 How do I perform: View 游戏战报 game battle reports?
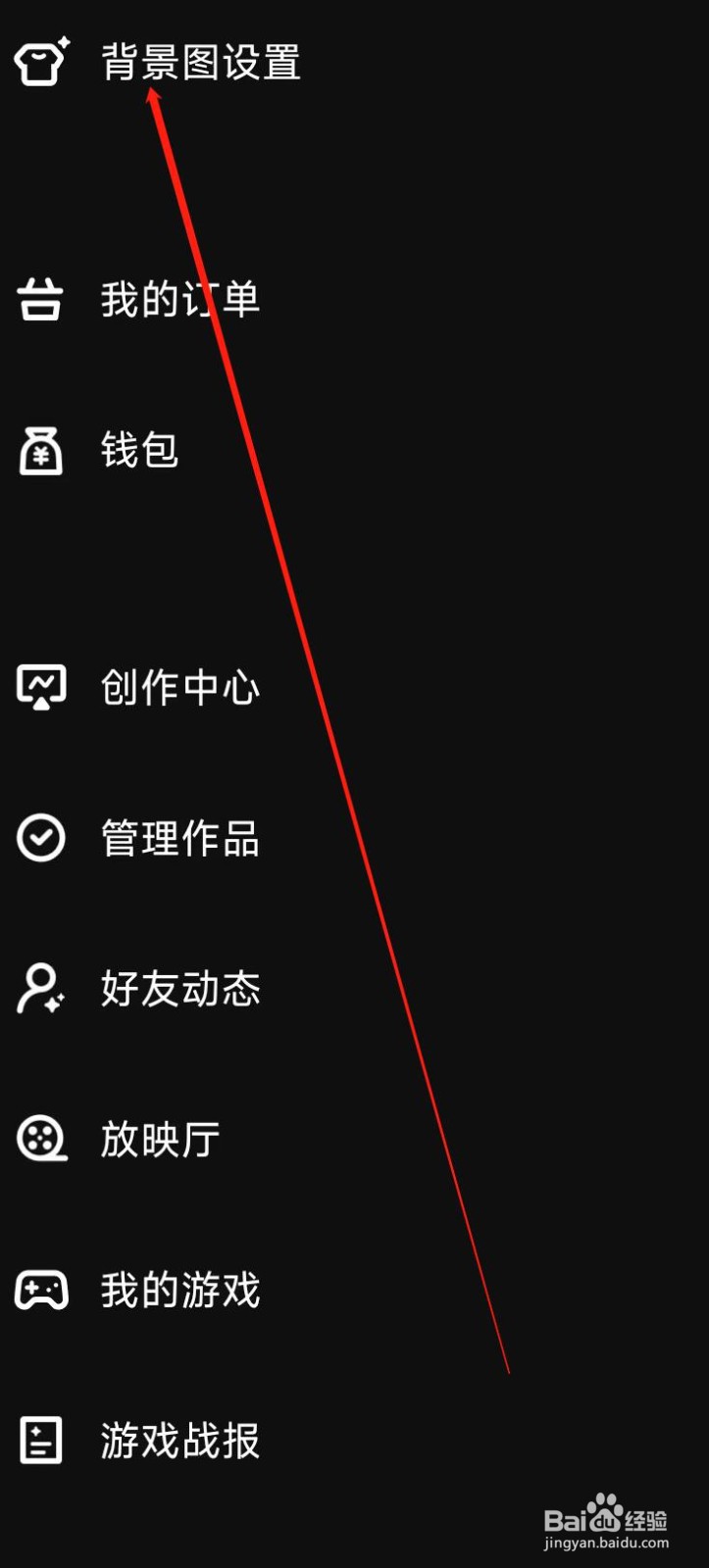(179, 1440)
